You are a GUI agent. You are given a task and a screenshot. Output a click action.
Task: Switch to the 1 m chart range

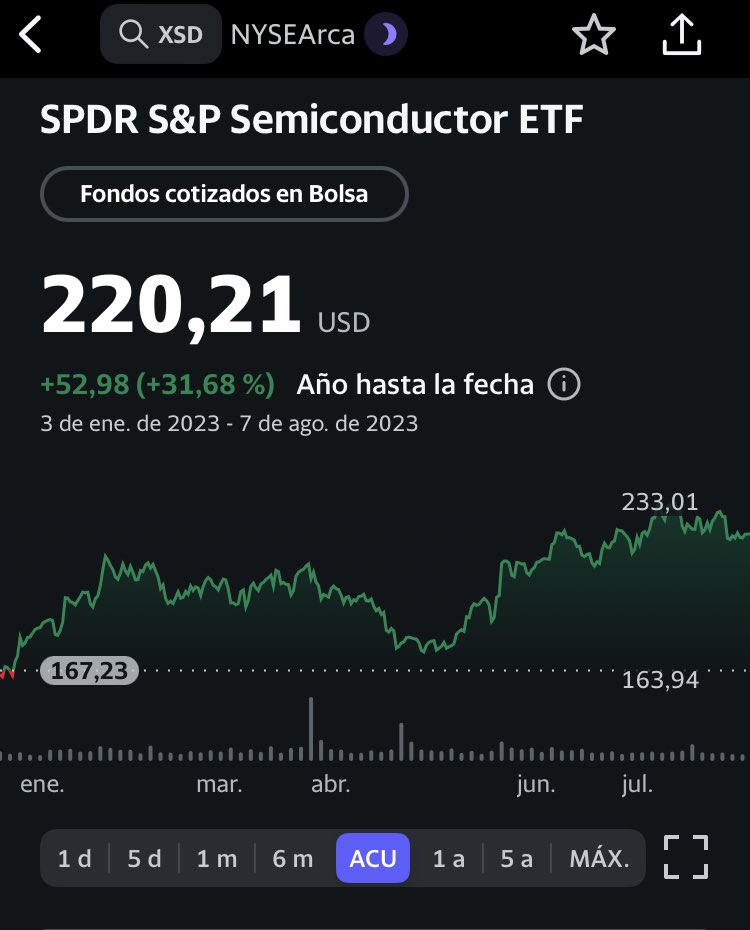click(x=217, y=858)
